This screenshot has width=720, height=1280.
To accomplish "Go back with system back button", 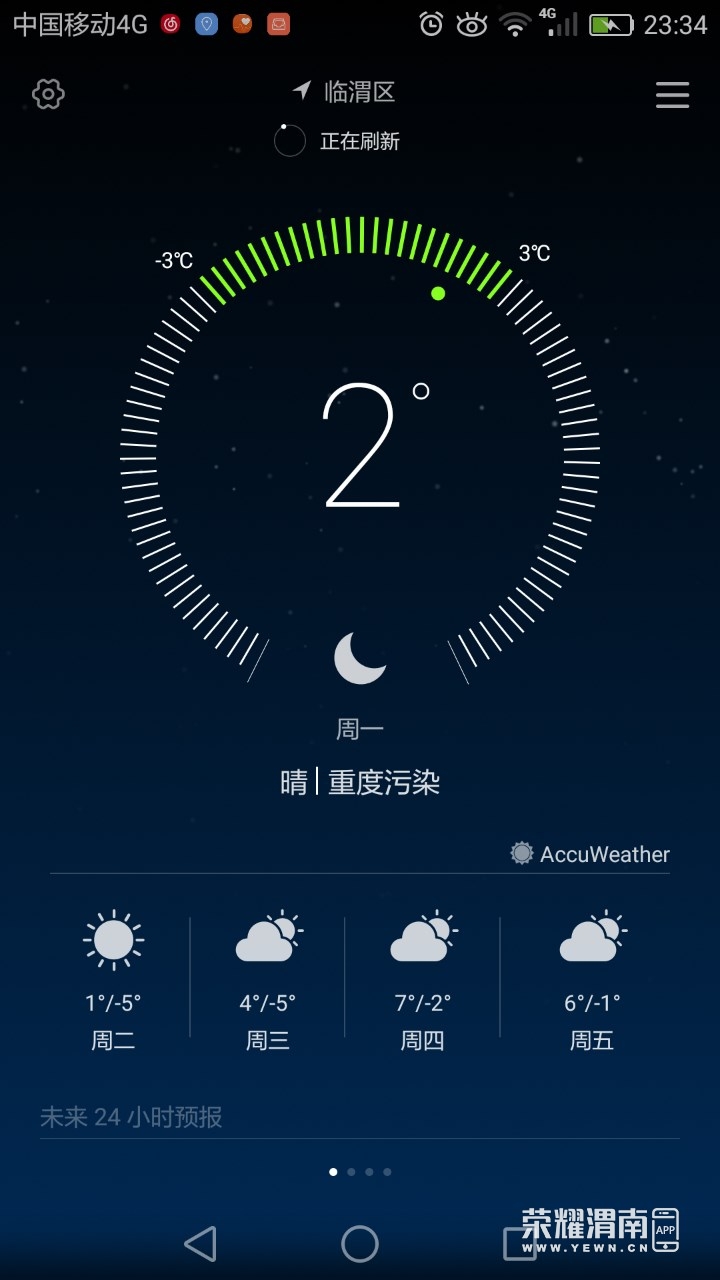I will coord(201,1244).
